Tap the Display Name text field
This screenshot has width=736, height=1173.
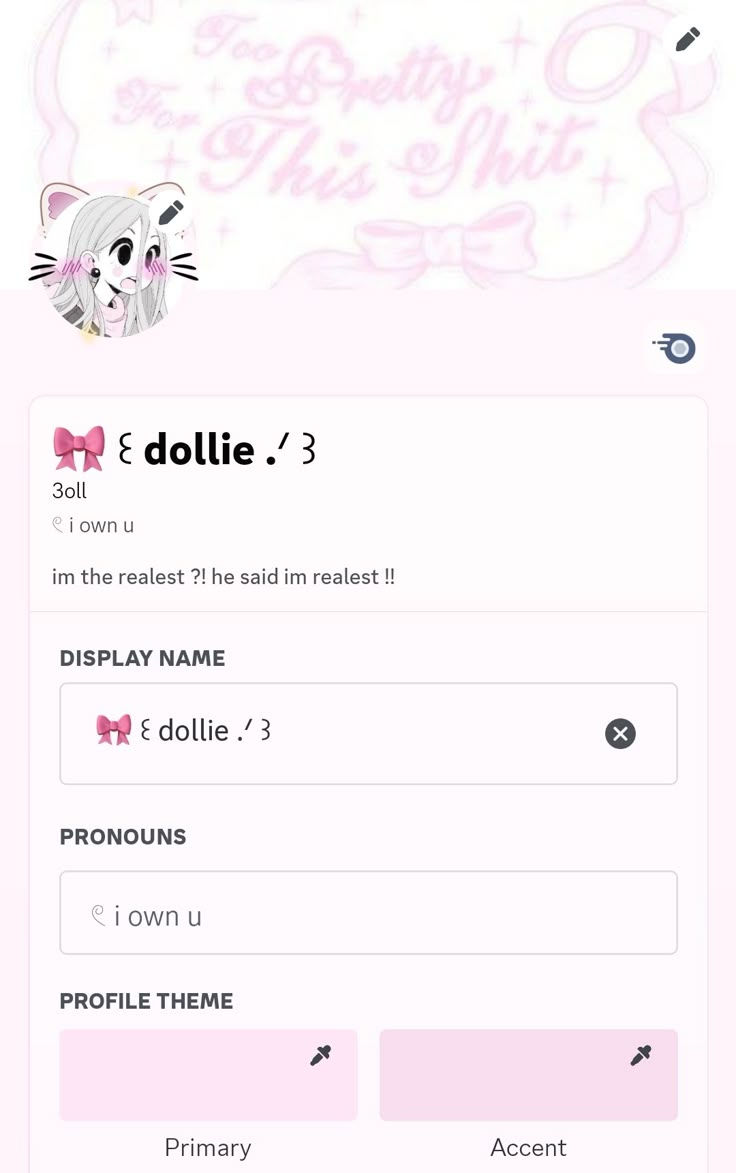[340, 733]
